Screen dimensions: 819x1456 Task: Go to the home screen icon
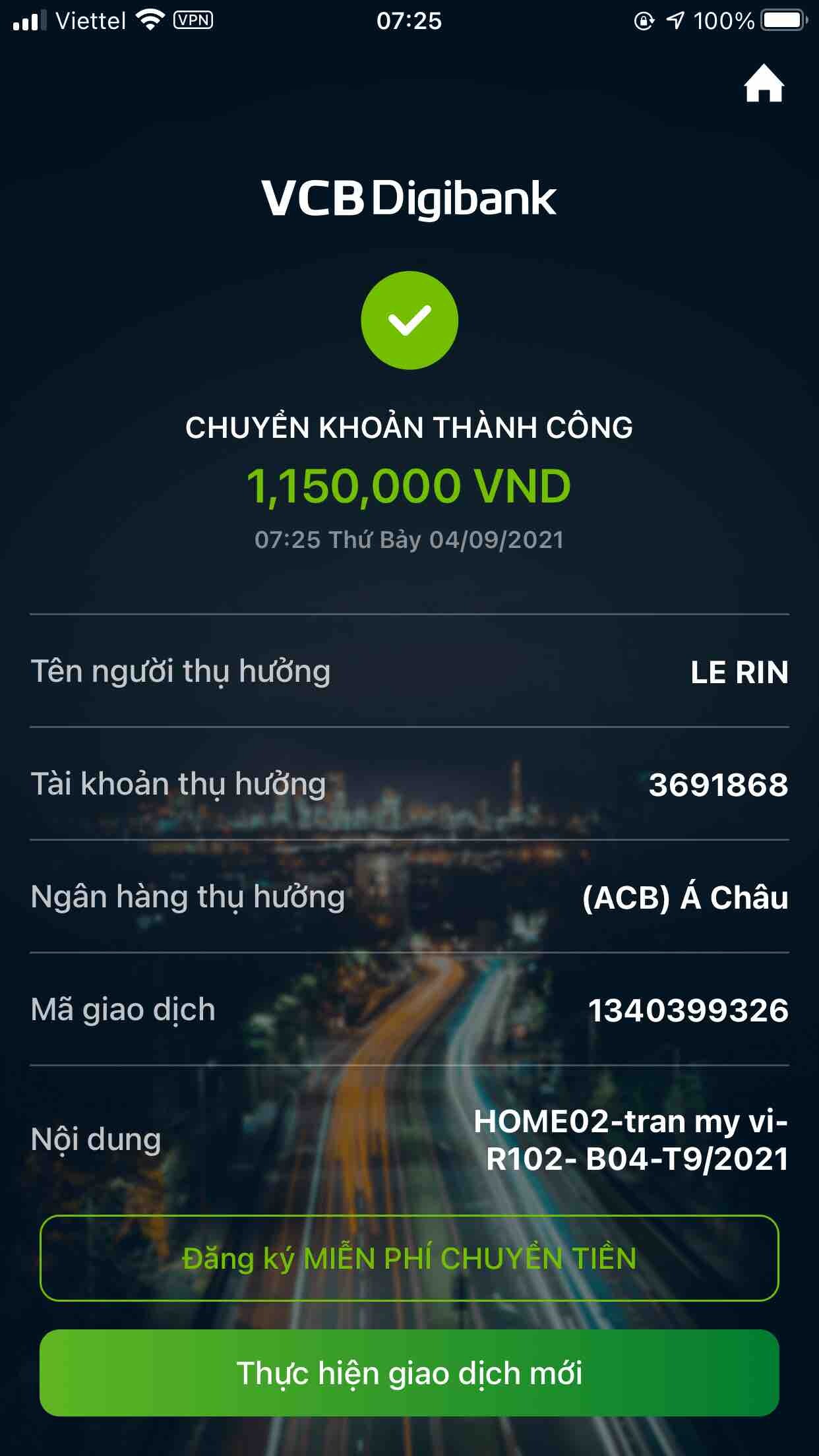point(764,84)
